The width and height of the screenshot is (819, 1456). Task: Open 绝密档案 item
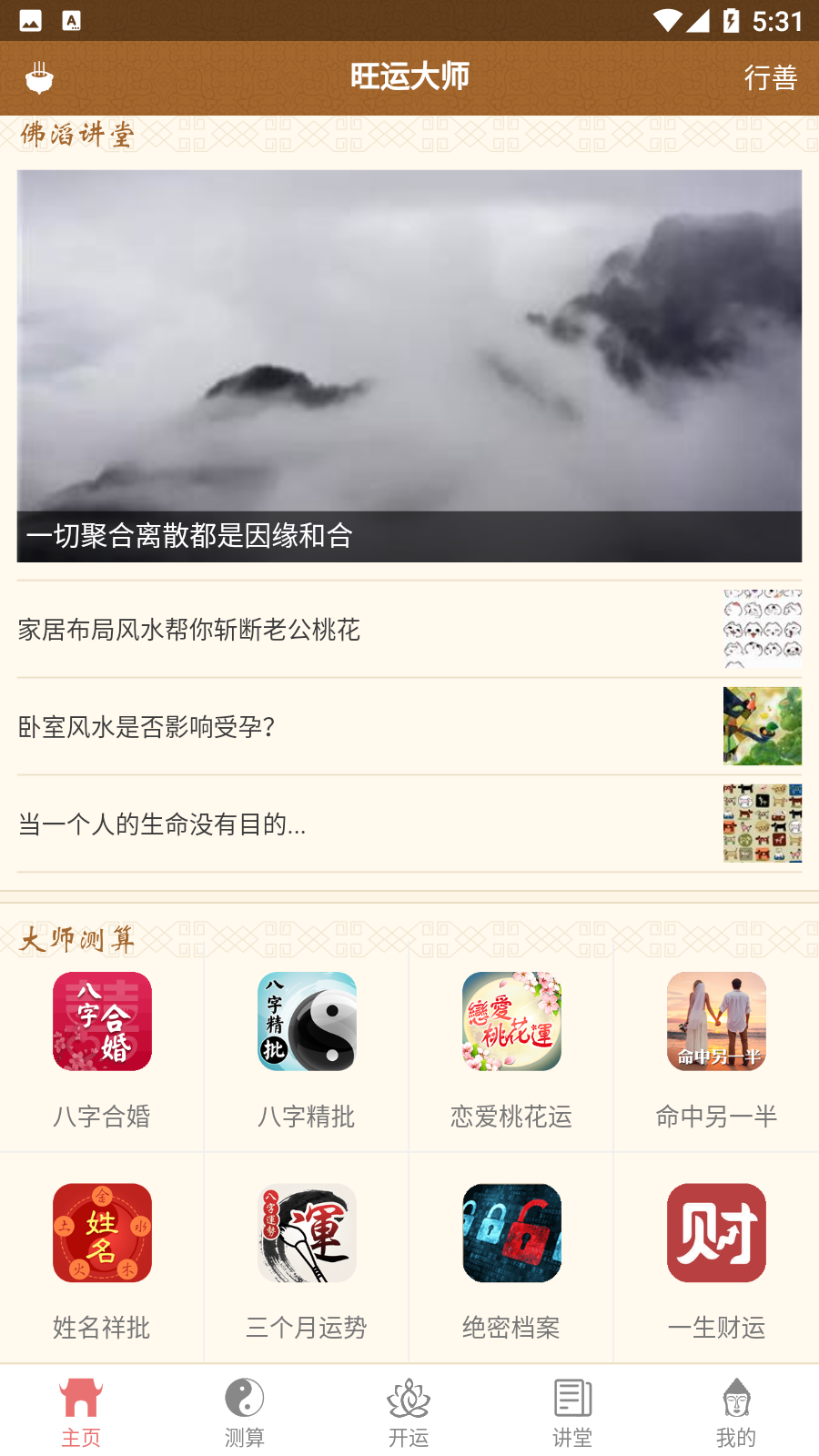click(x=511, y=1259)
